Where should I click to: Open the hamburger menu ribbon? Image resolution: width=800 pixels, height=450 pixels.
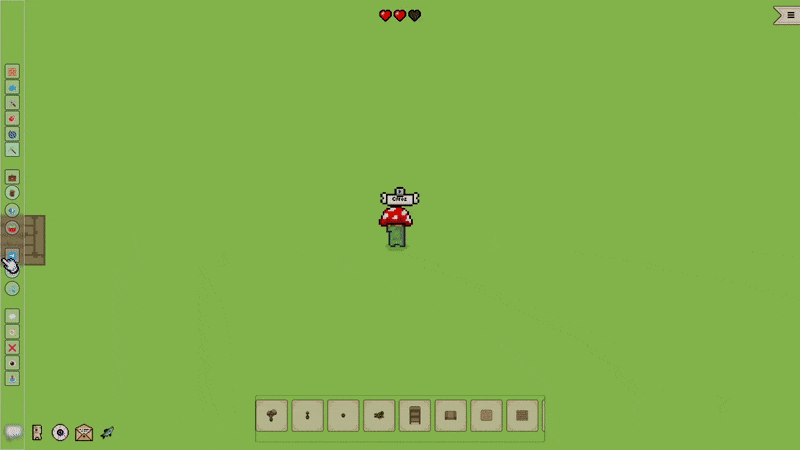pos(788,15)
